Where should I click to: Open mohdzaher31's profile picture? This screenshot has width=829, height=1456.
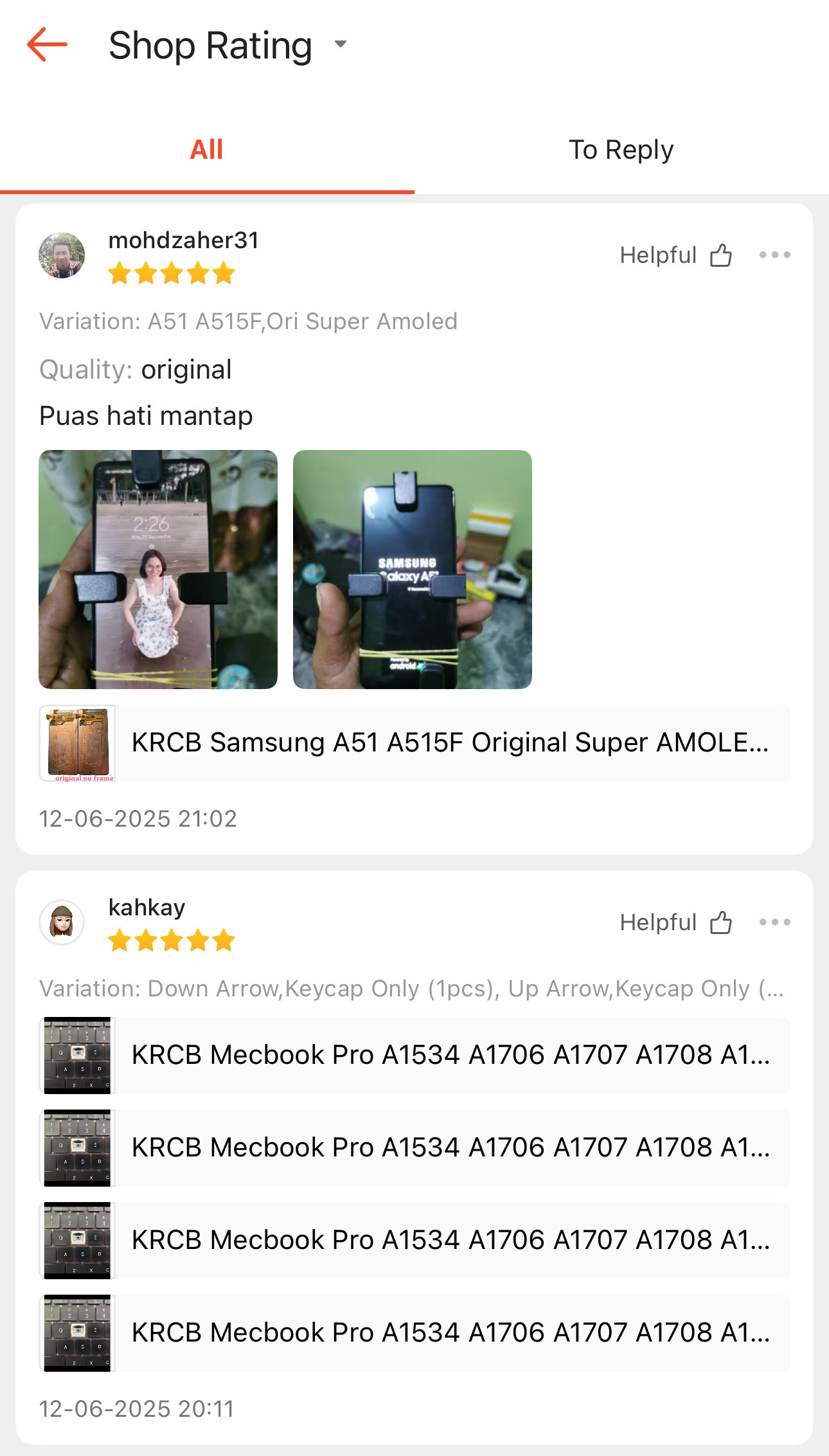click(x=62, y=255)
